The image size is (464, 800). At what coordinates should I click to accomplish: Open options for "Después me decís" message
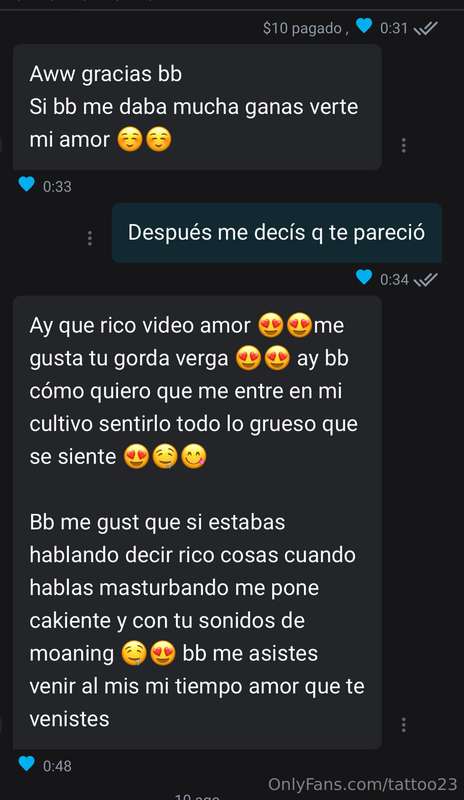pyautogui.click(x=90, y=238)
